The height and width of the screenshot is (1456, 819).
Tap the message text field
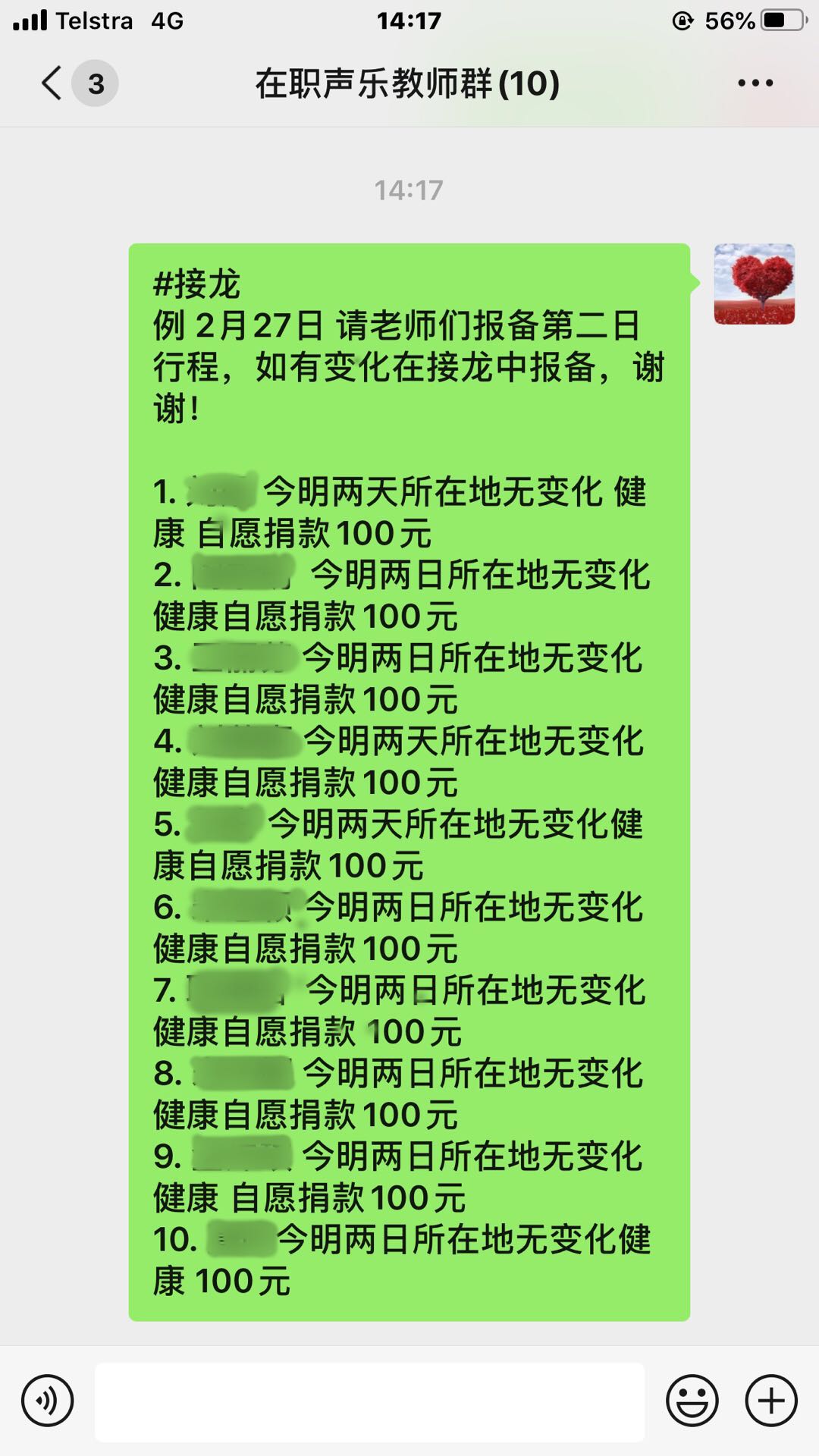(369, 1401)
